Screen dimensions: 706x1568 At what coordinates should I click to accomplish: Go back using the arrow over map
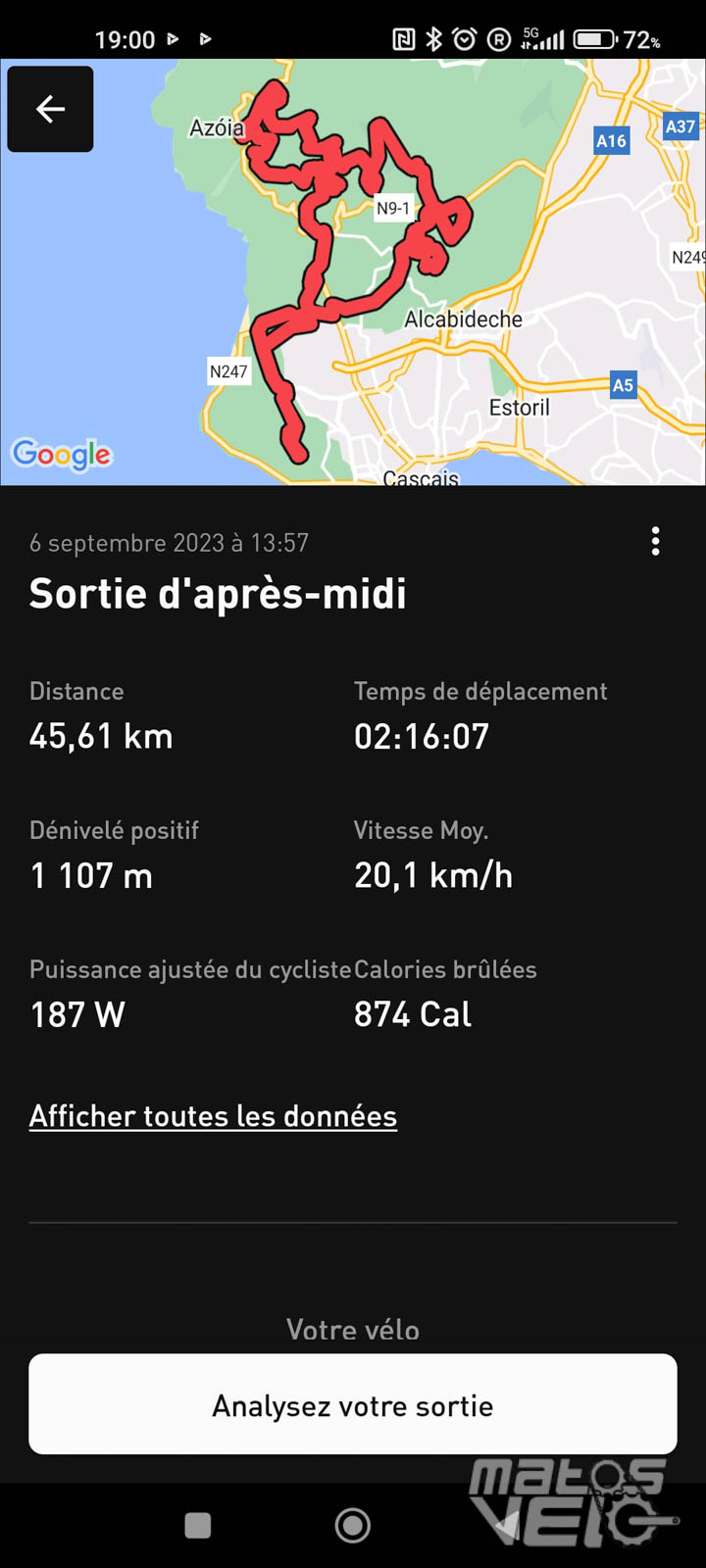click(x=50, y=109)
